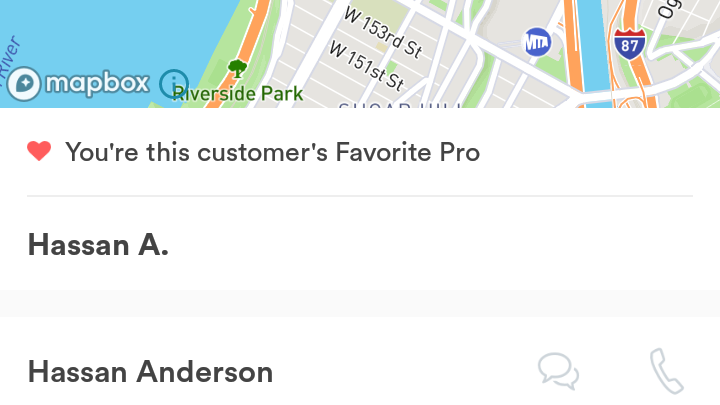Call Hassan Anderson with phone icon
Image resolution: width=720 pixels, height=405 pixels.
[x=666, y=371]
